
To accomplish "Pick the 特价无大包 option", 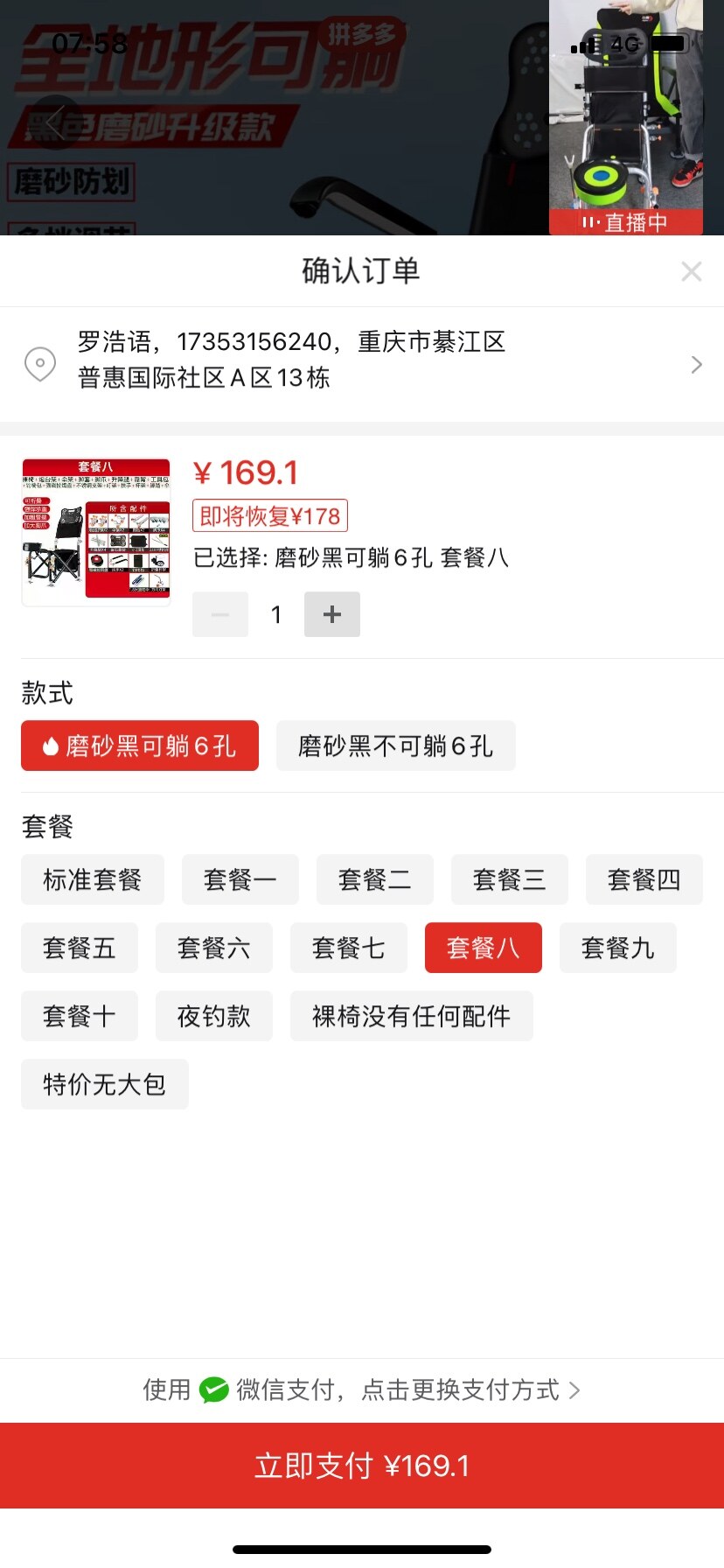I will click(104, 1084).
